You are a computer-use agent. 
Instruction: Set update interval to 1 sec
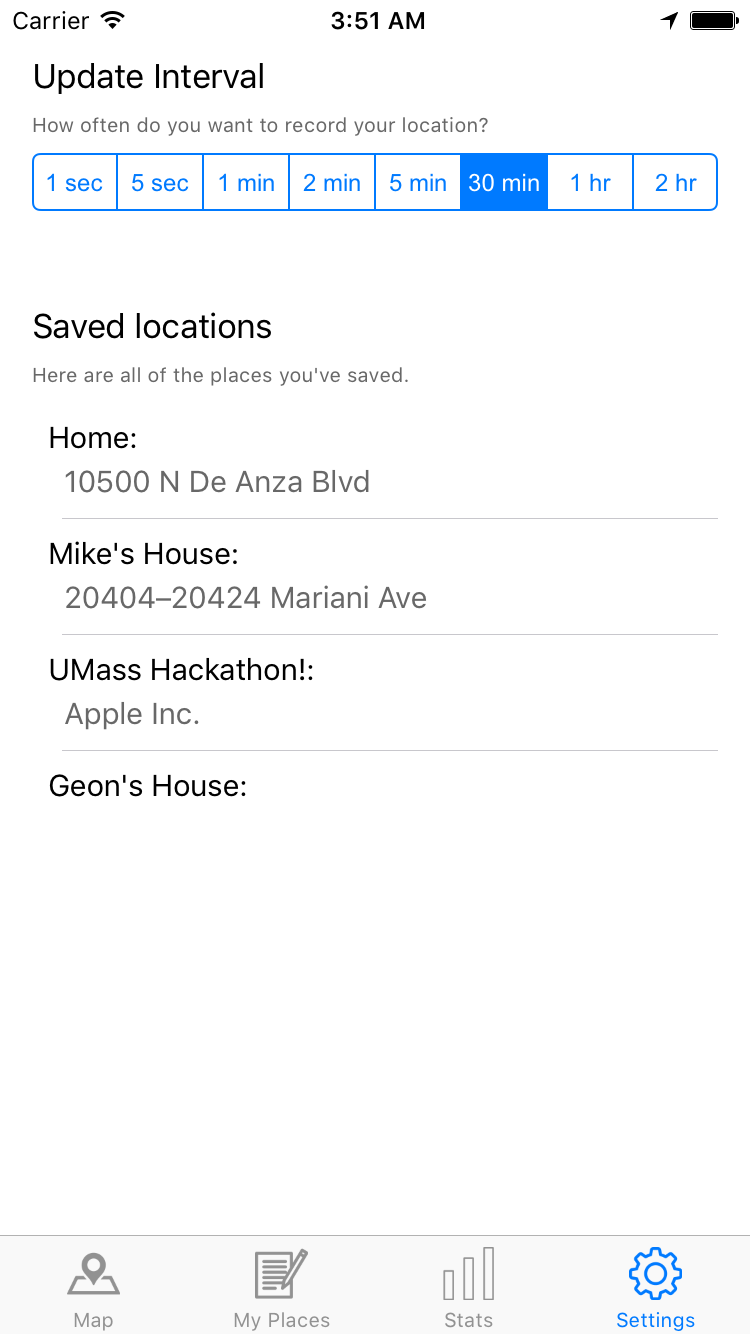point(75,182)
